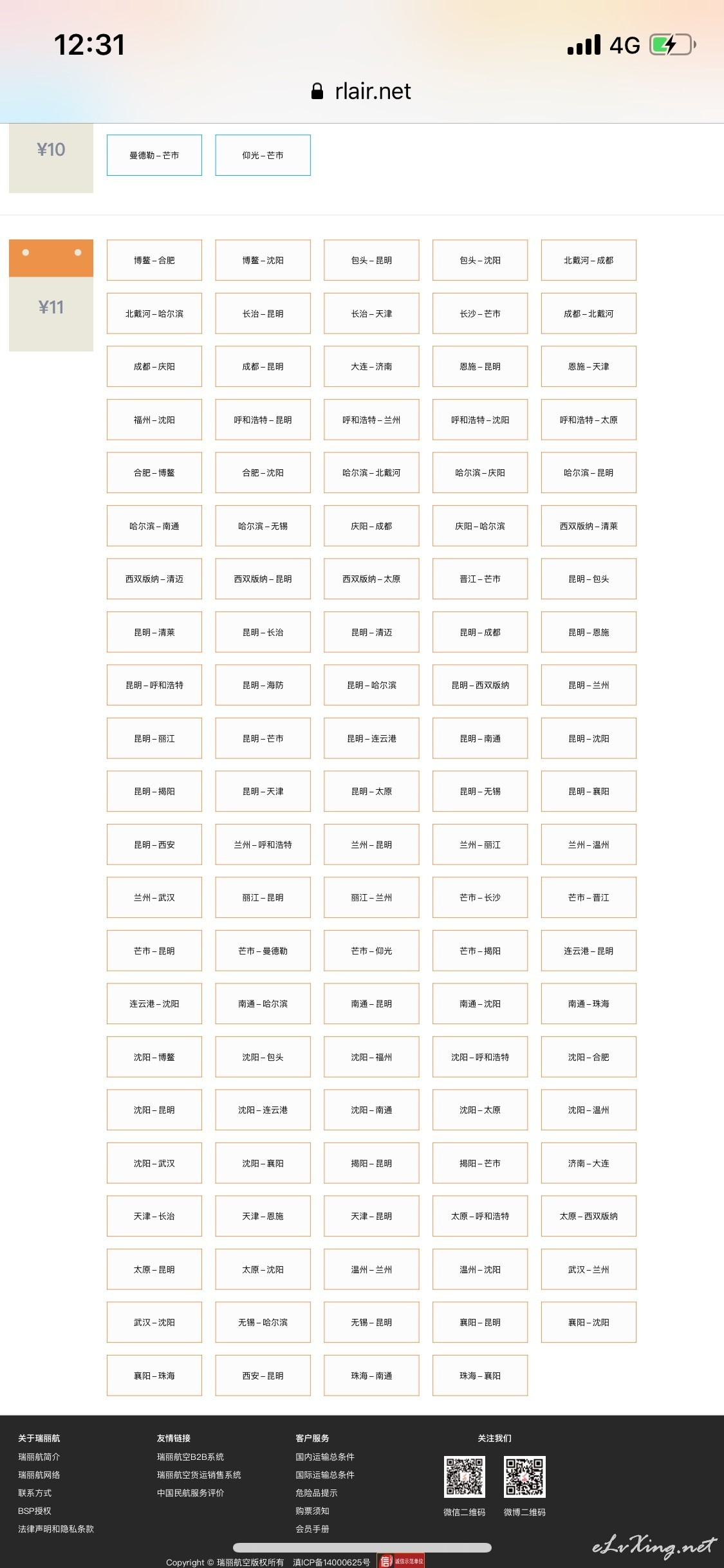Select the 昆明–西双版纳 route
Image resolution: width=724 pixels, height=1568 pixels.
[480, 685]
